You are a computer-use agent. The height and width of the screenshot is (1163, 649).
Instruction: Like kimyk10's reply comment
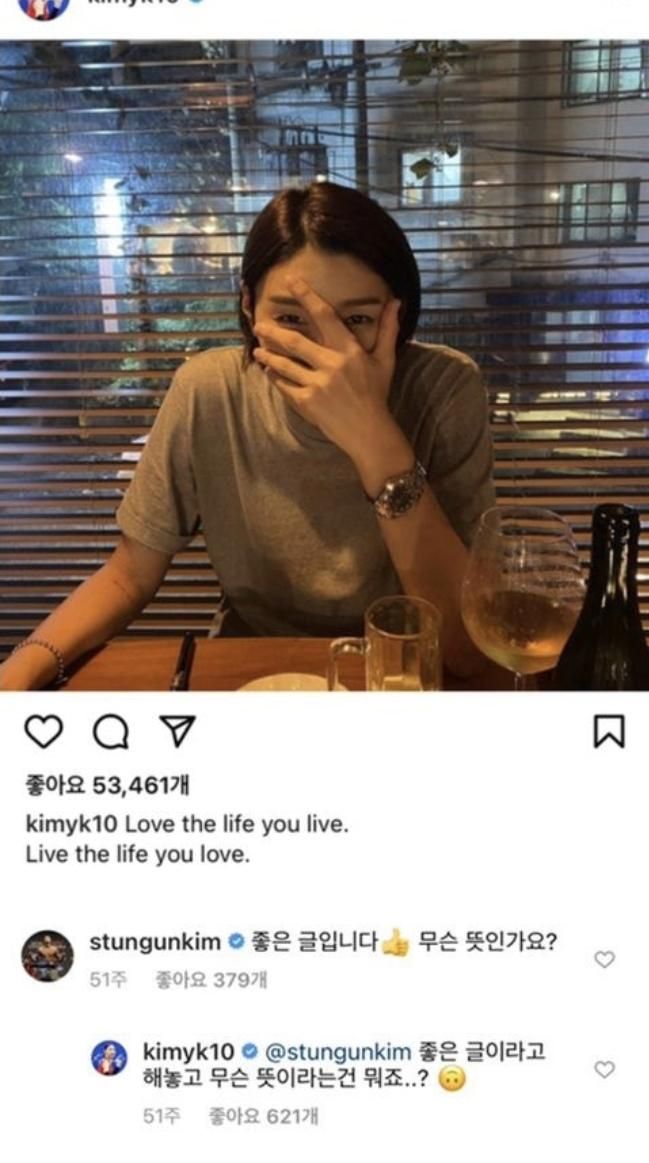(x=604, y=1069)
